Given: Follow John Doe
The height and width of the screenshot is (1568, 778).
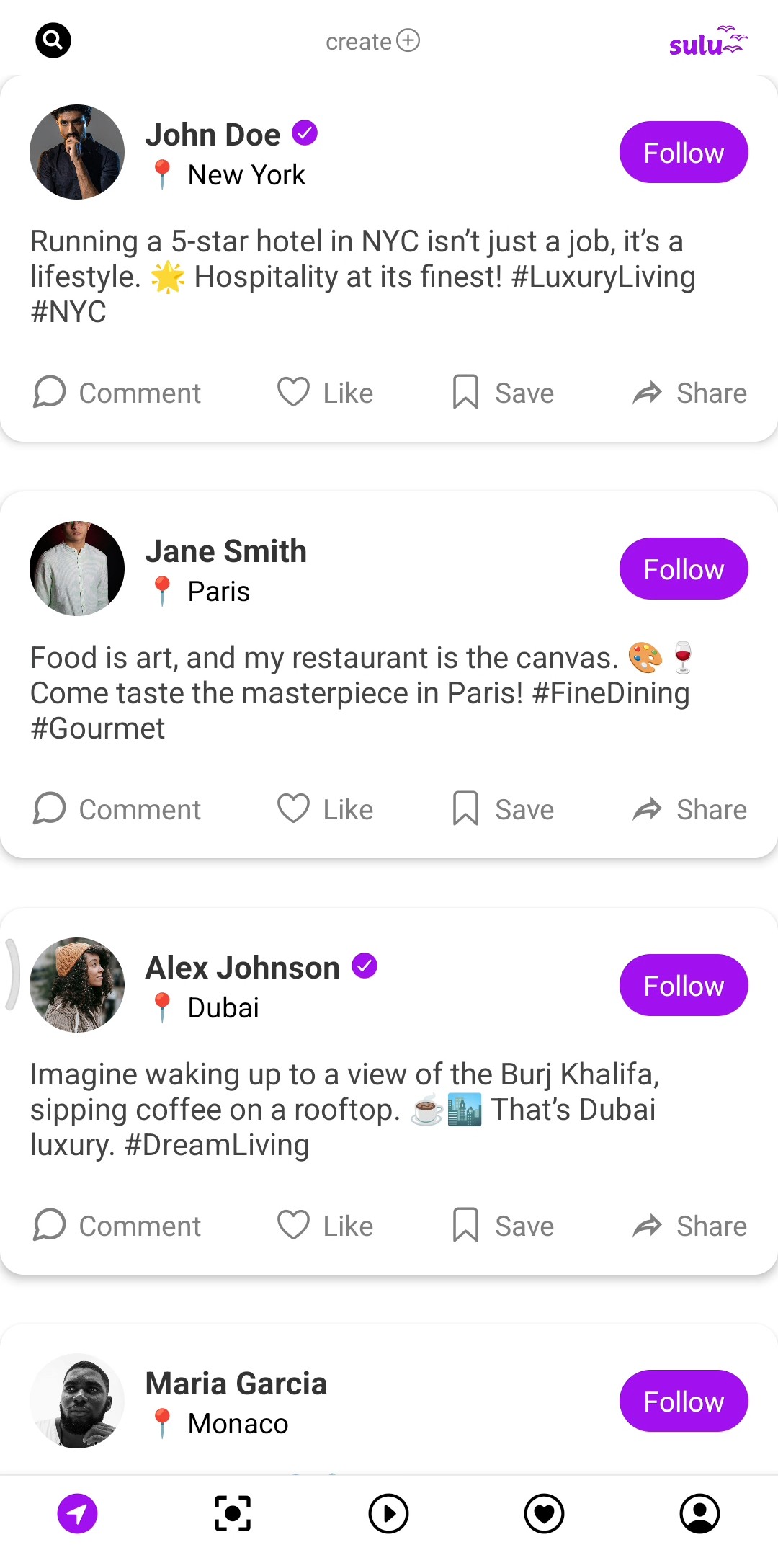Looking at the screenshot, I should [x=683, y=153].
